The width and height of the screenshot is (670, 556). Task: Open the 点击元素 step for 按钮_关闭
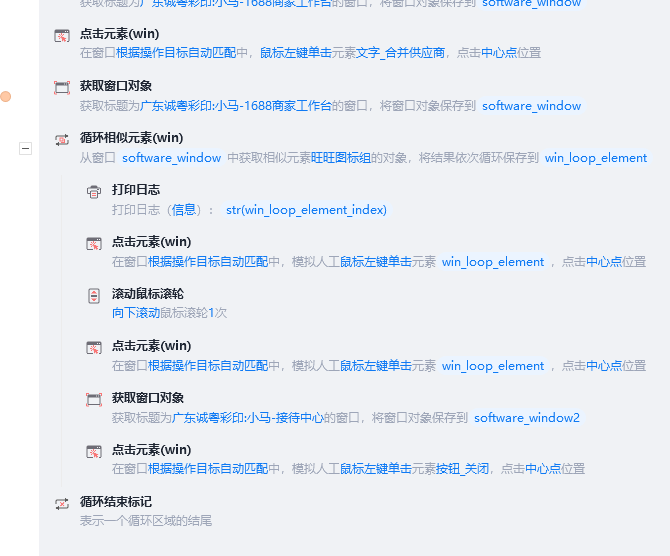(151, 450)
